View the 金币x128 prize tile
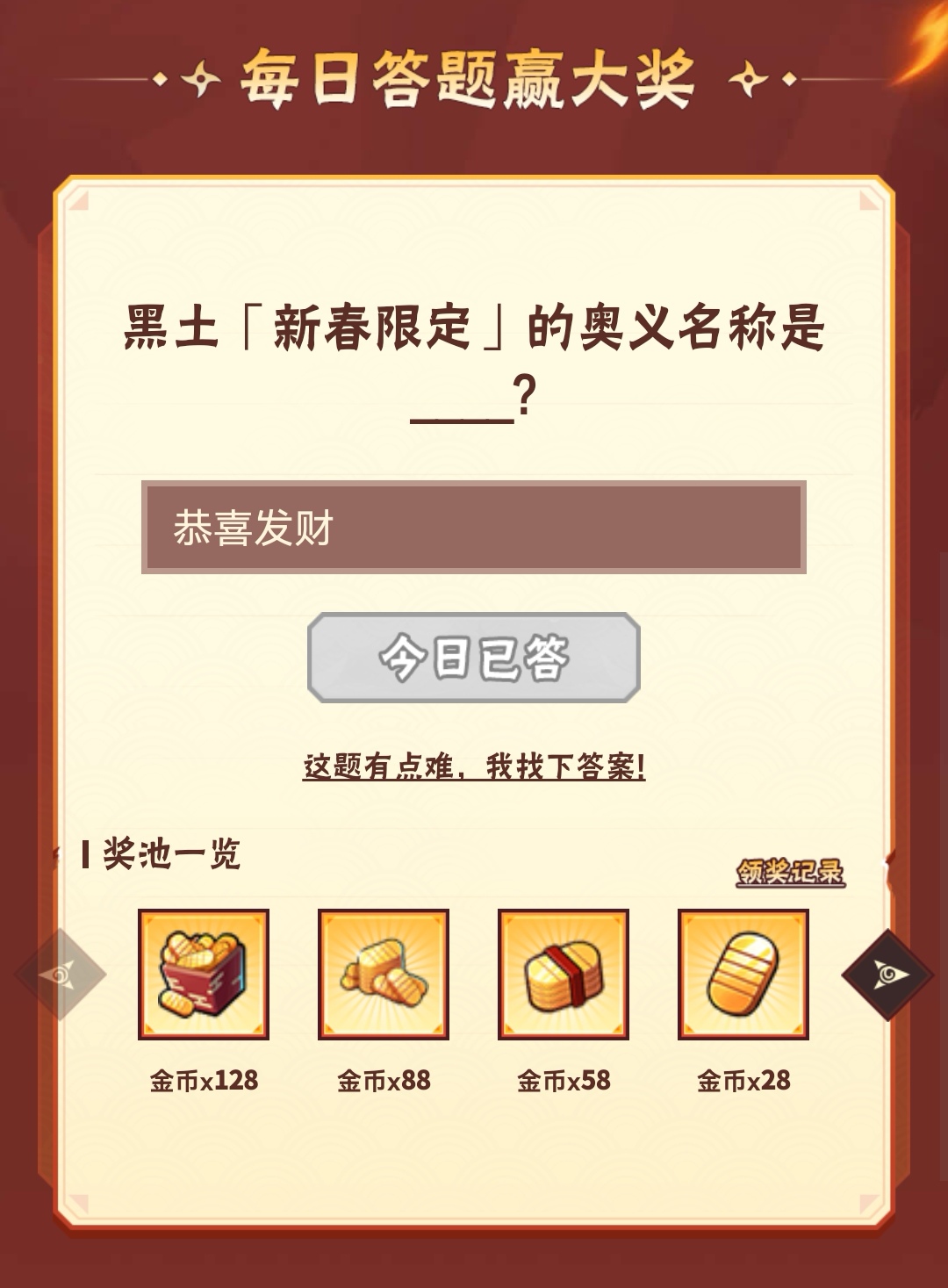Screen dimensions: 948x1288 pos(204,975)
